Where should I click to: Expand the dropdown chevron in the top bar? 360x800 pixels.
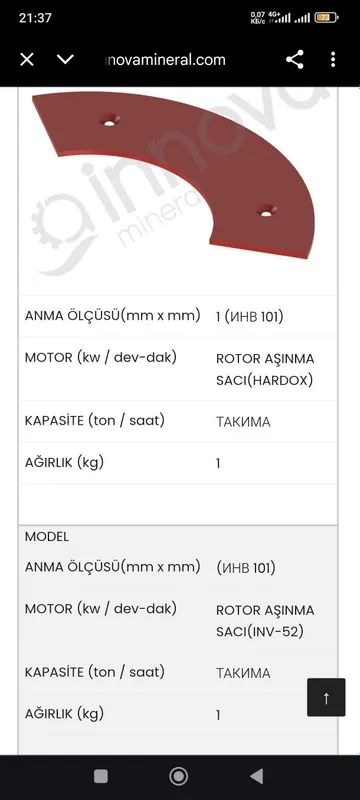pyautogui.click(x=65, y=60)
